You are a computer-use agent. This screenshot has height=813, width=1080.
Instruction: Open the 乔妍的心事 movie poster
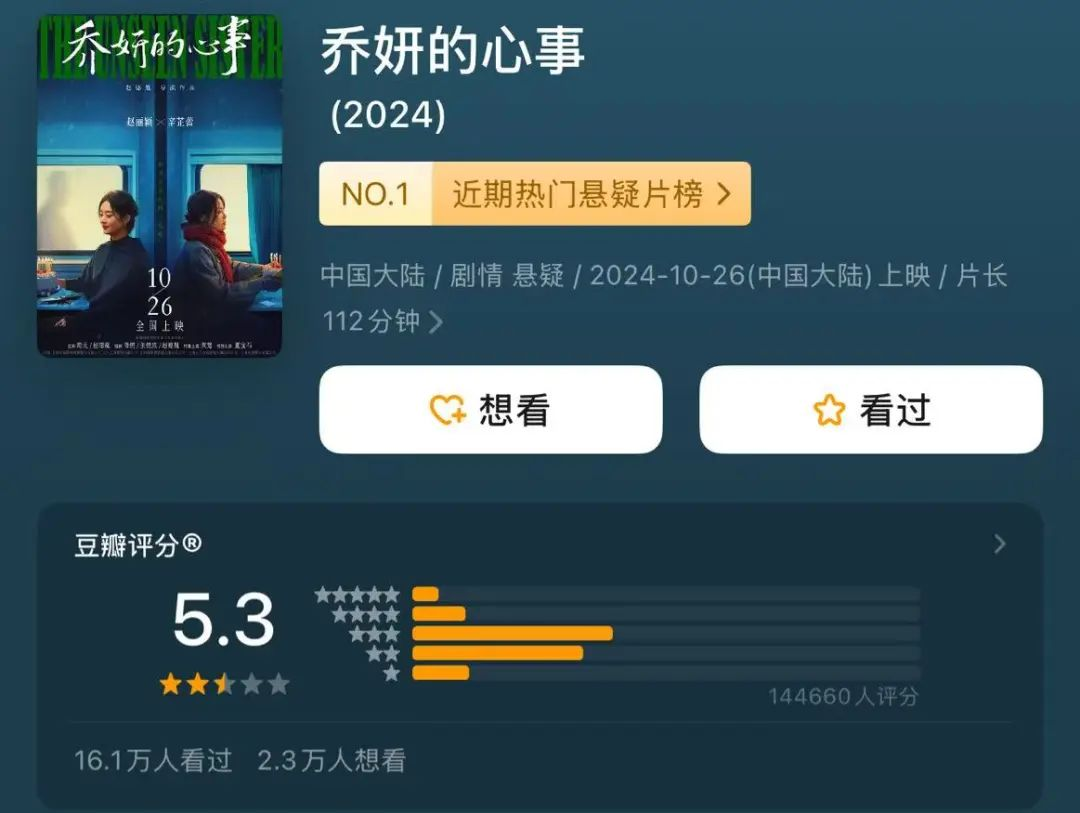click(160, 186)
